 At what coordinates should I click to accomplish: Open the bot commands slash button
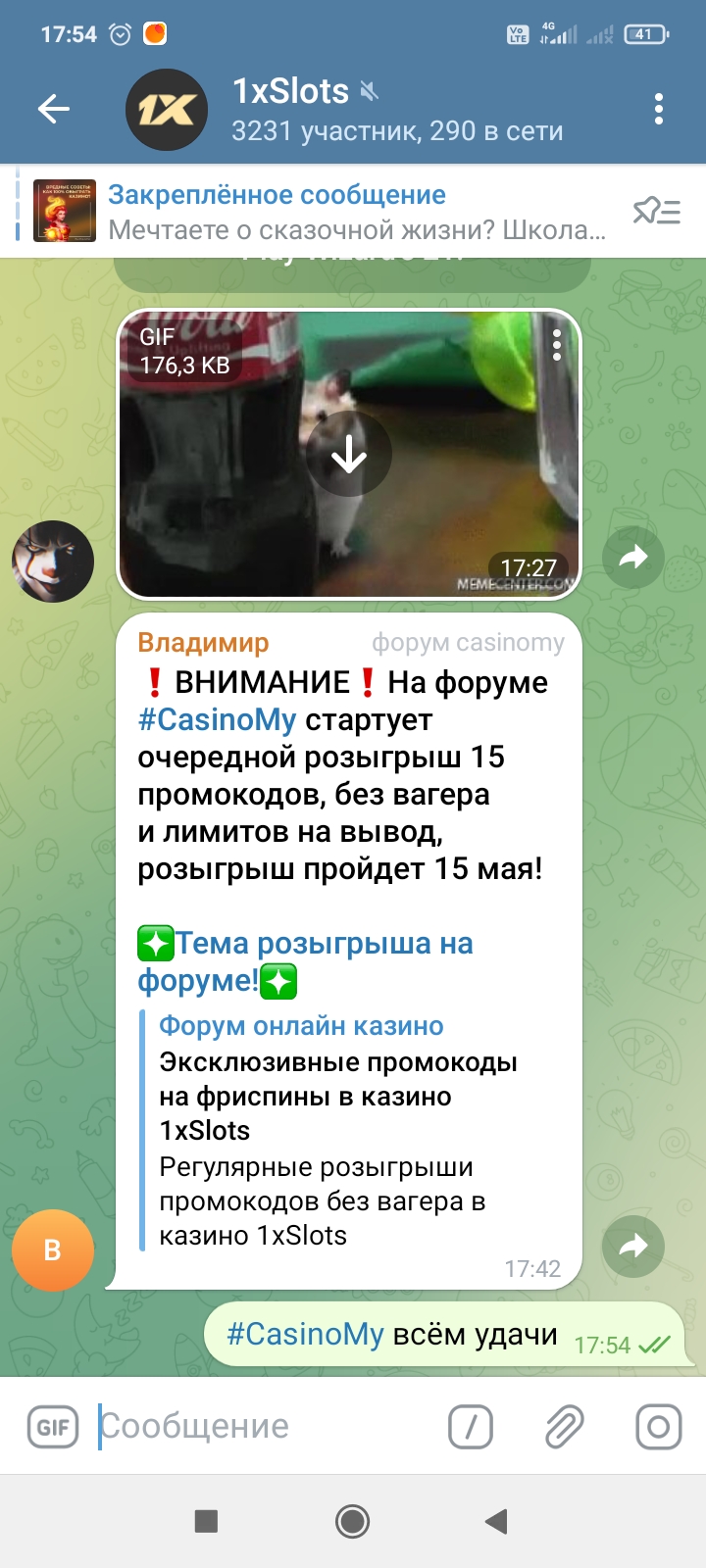pyautogui.click(x=471, y=1427)
